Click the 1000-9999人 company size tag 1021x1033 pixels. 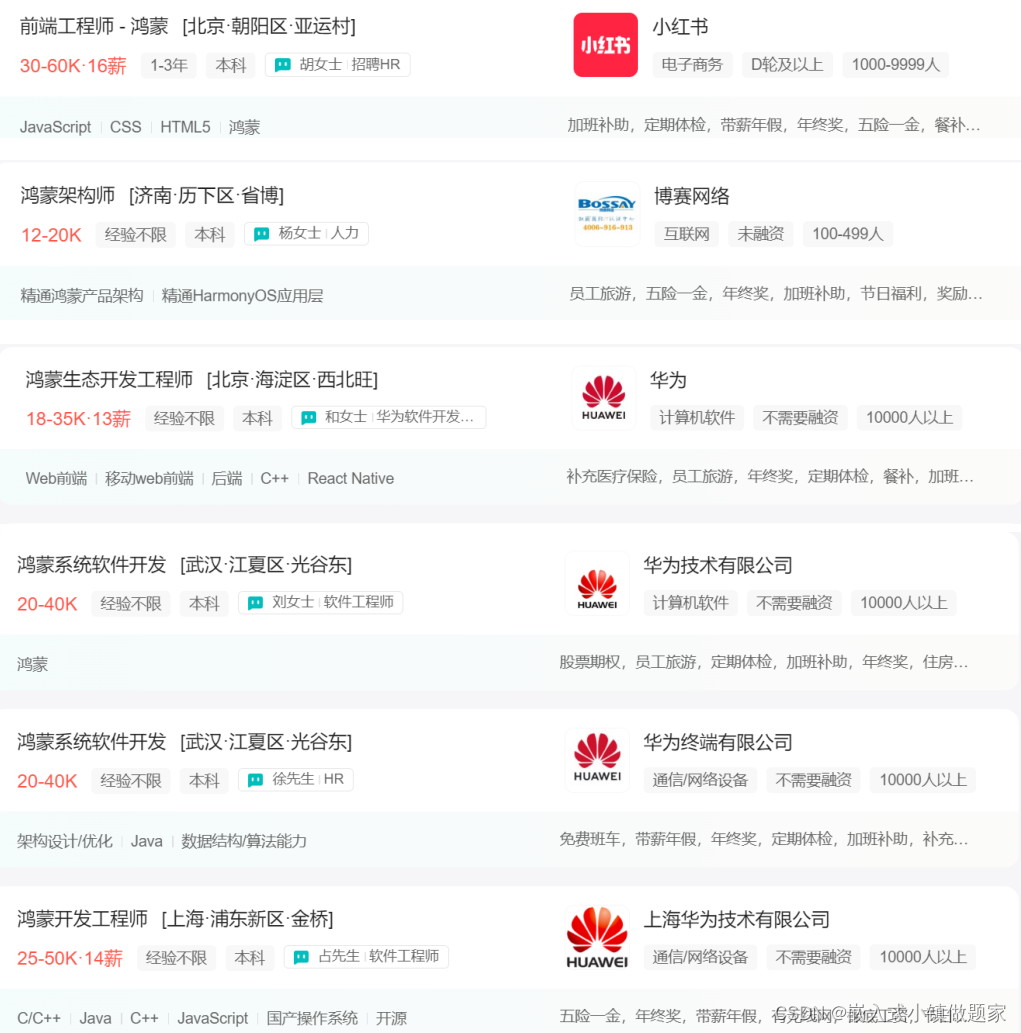click(894, 64)
